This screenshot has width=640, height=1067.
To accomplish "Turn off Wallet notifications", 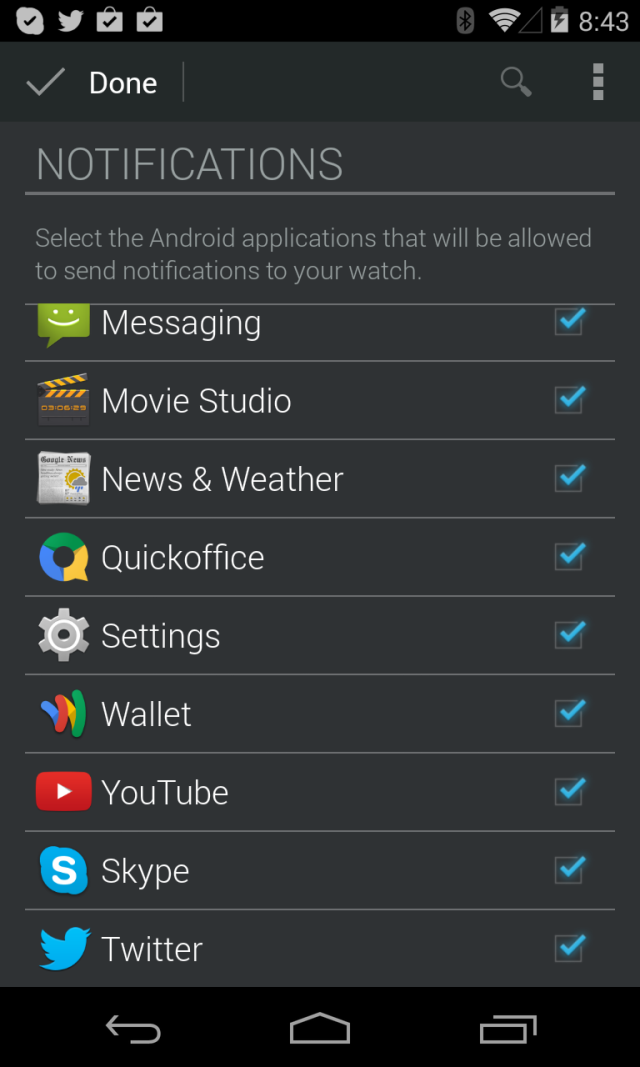I will click(569, 713).
